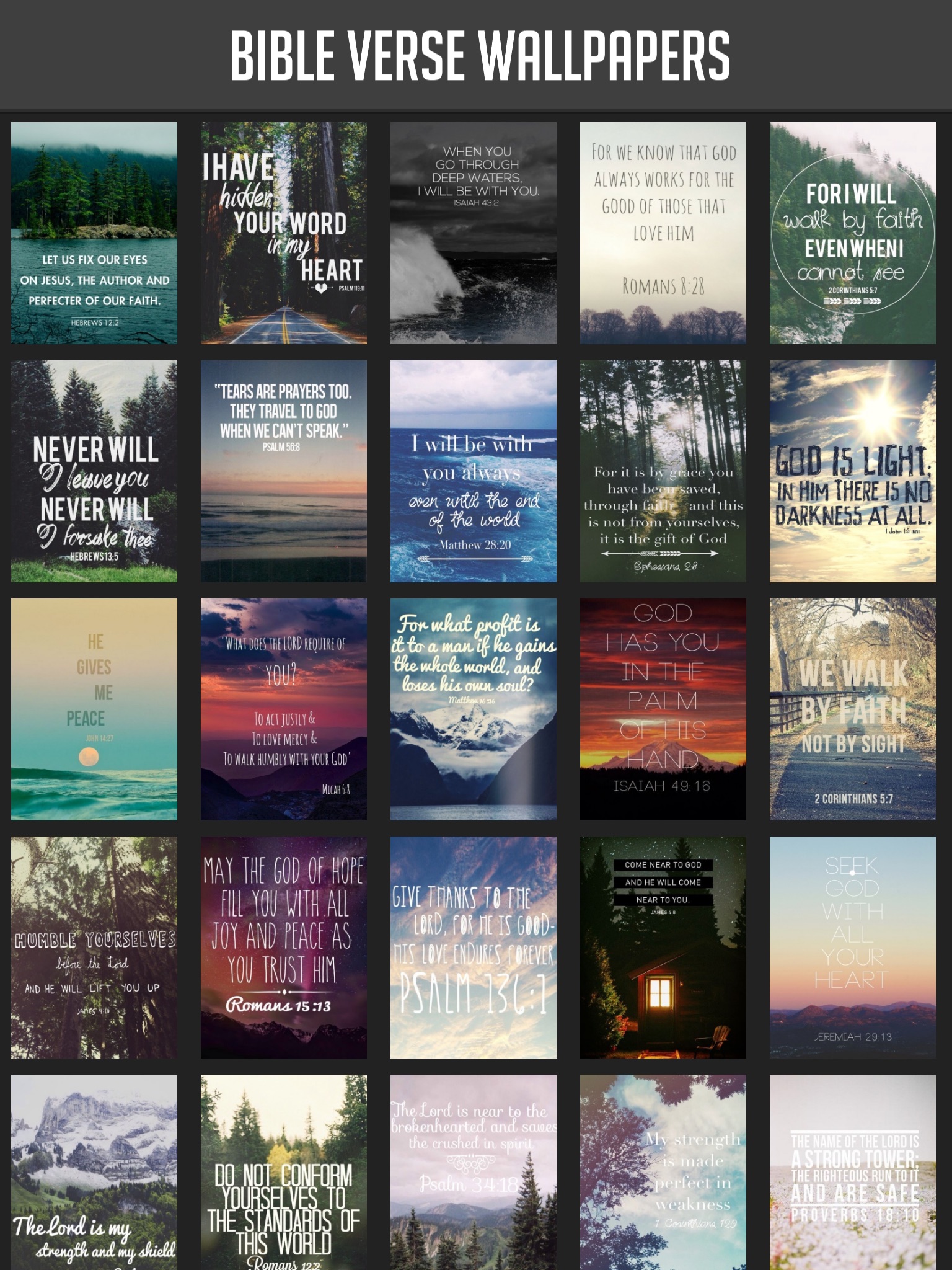Open the 'Come near to God' cabin wallpaper

coord(663,948)
